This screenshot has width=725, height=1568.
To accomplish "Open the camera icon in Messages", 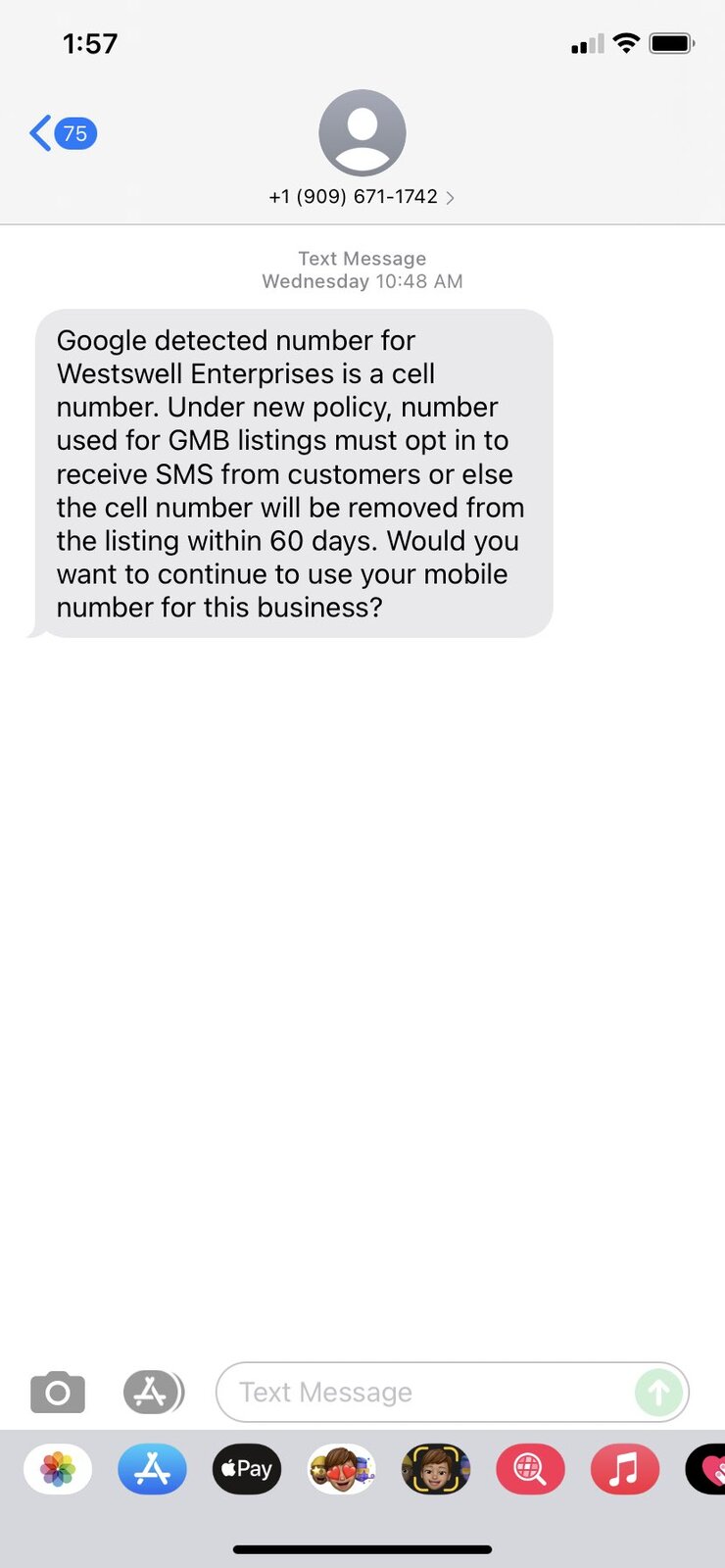I will click(x=57, y=1392).
